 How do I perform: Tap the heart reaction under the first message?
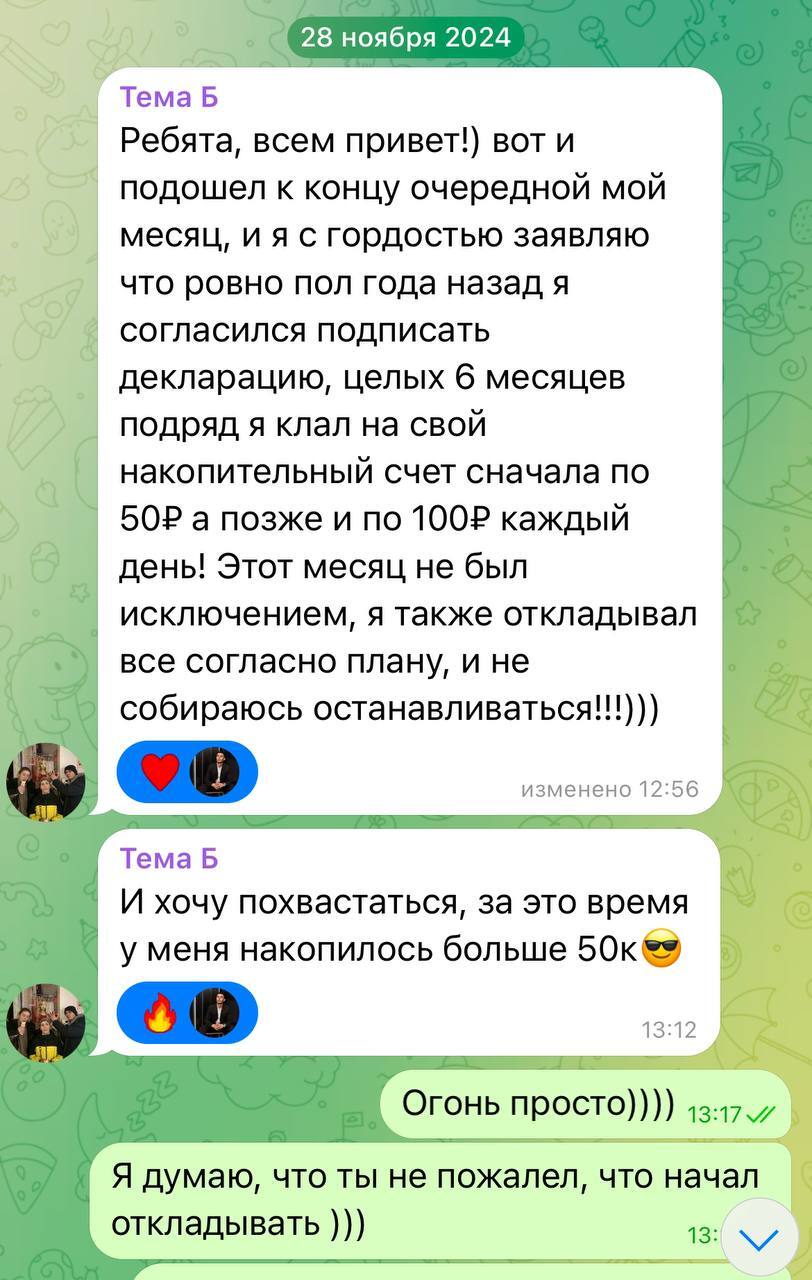click(161, 772)
